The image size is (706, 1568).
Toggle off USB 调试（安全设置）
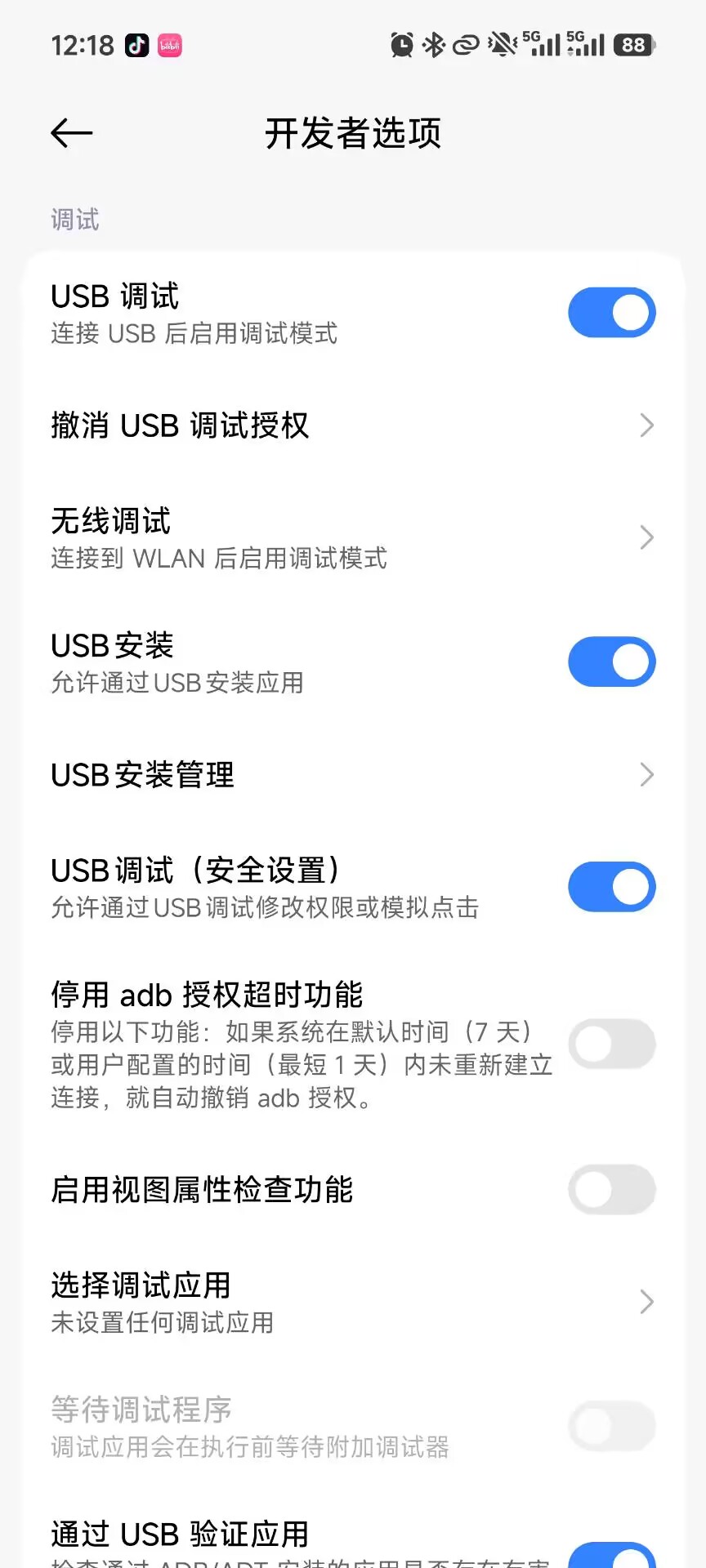point(612,886)
